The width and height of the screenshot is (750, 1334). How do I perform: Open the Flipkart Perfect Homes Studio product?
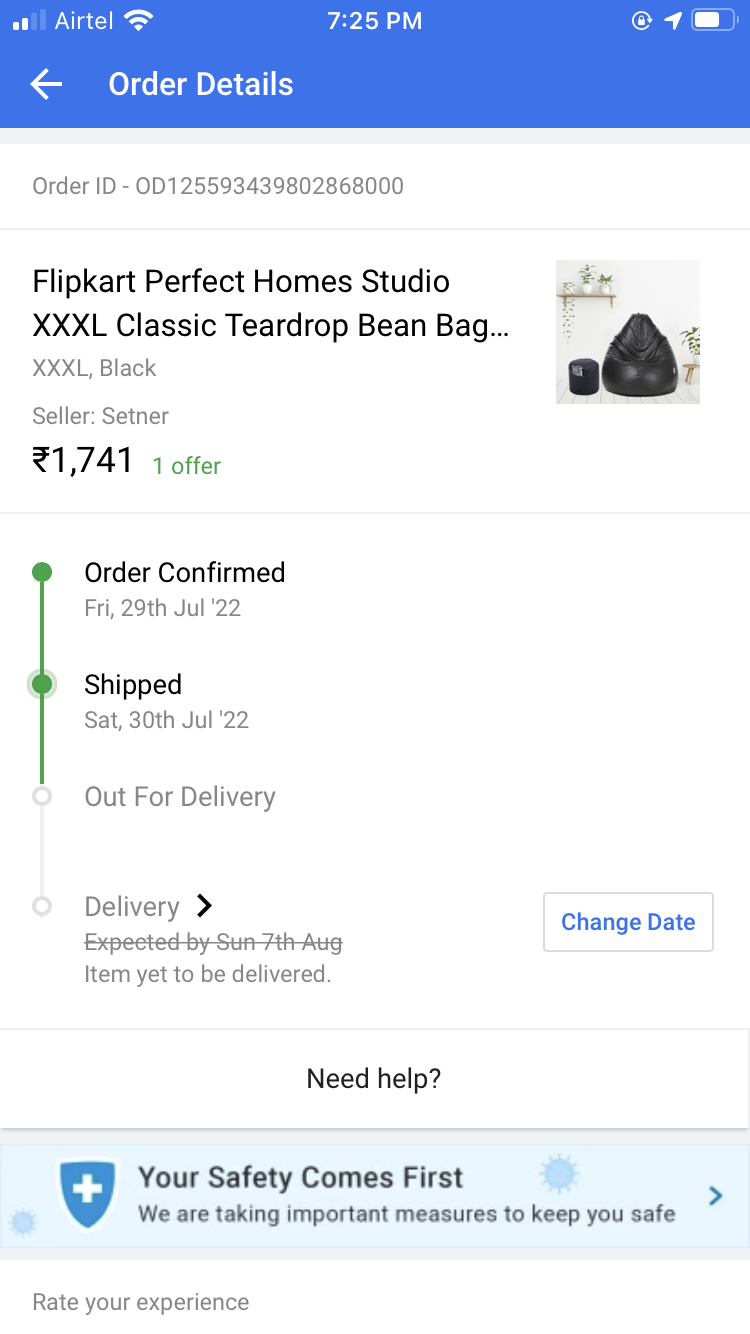tap(271, 303)
